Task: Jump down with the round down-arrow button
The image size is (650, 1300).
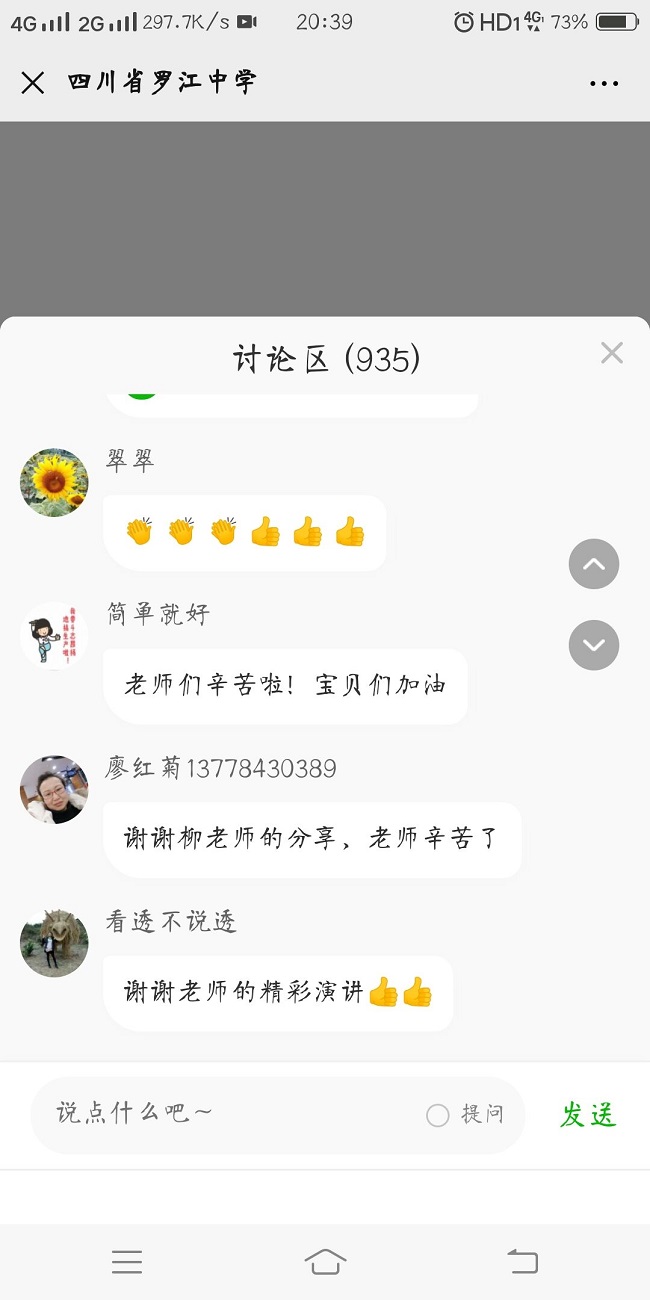Action: [594, 645]
